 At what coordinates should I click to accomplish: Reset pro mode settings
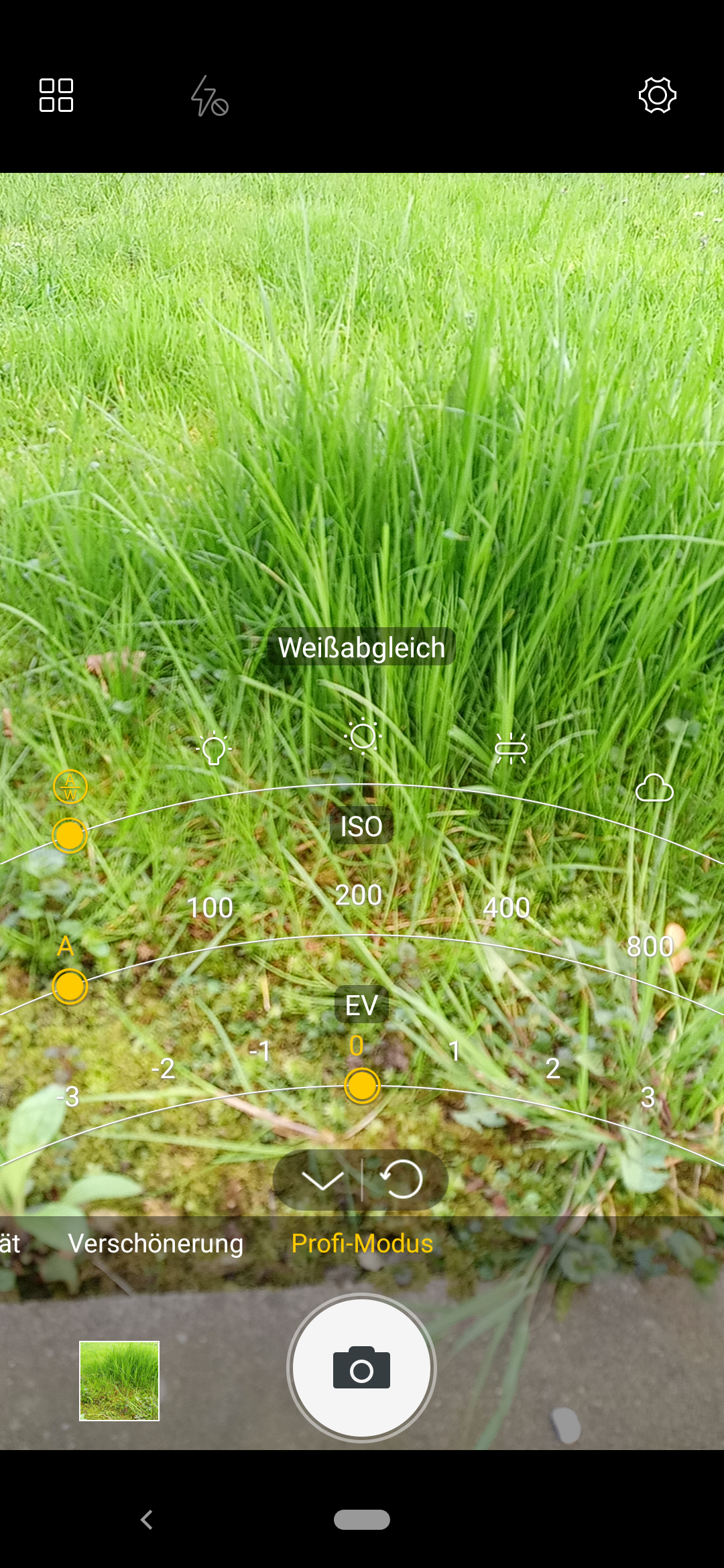pos(401,1179)
